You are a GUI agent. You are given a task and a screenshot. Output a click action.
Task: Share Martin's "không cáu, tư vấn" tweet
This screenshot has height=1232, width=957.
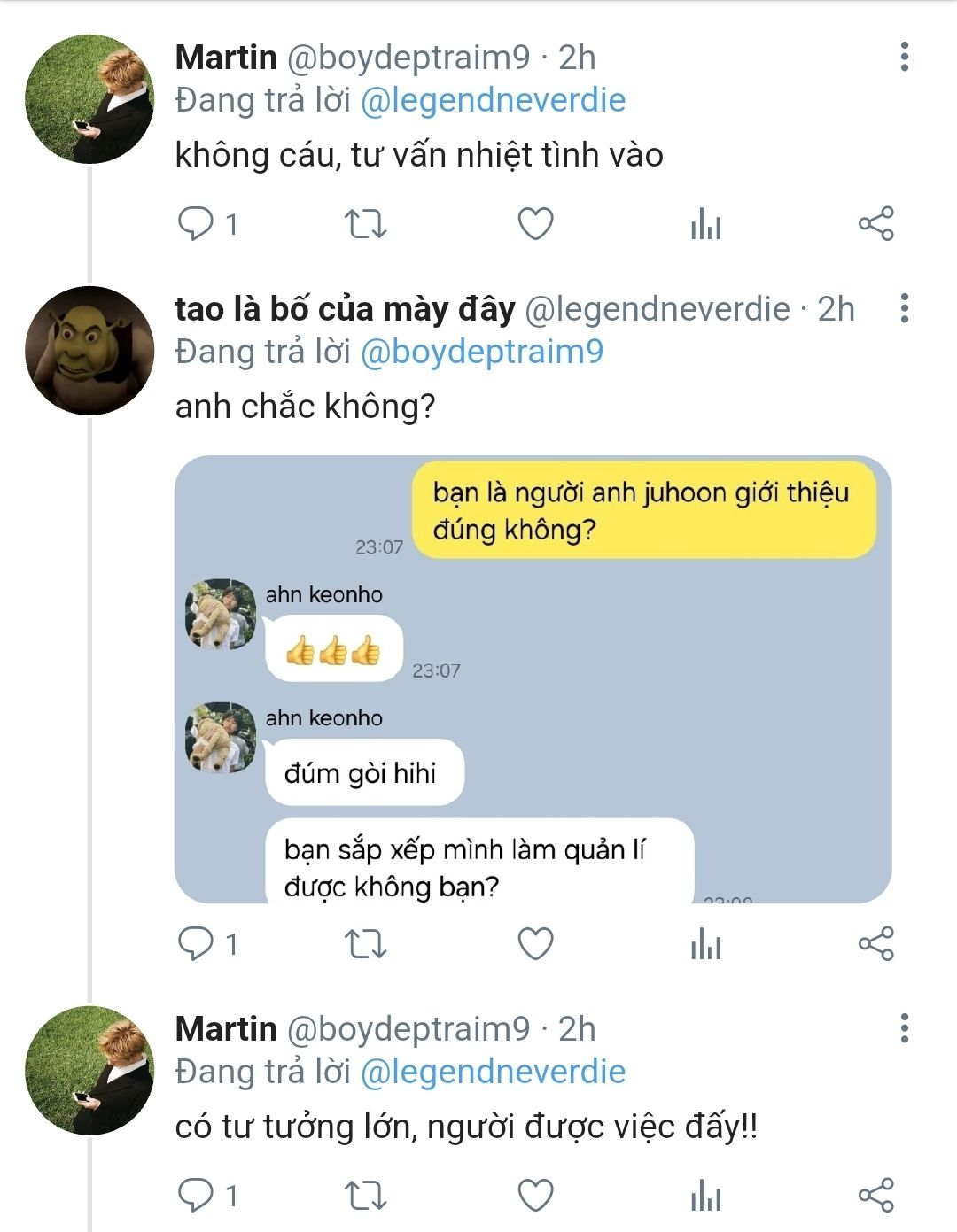(x=875, y=224)
